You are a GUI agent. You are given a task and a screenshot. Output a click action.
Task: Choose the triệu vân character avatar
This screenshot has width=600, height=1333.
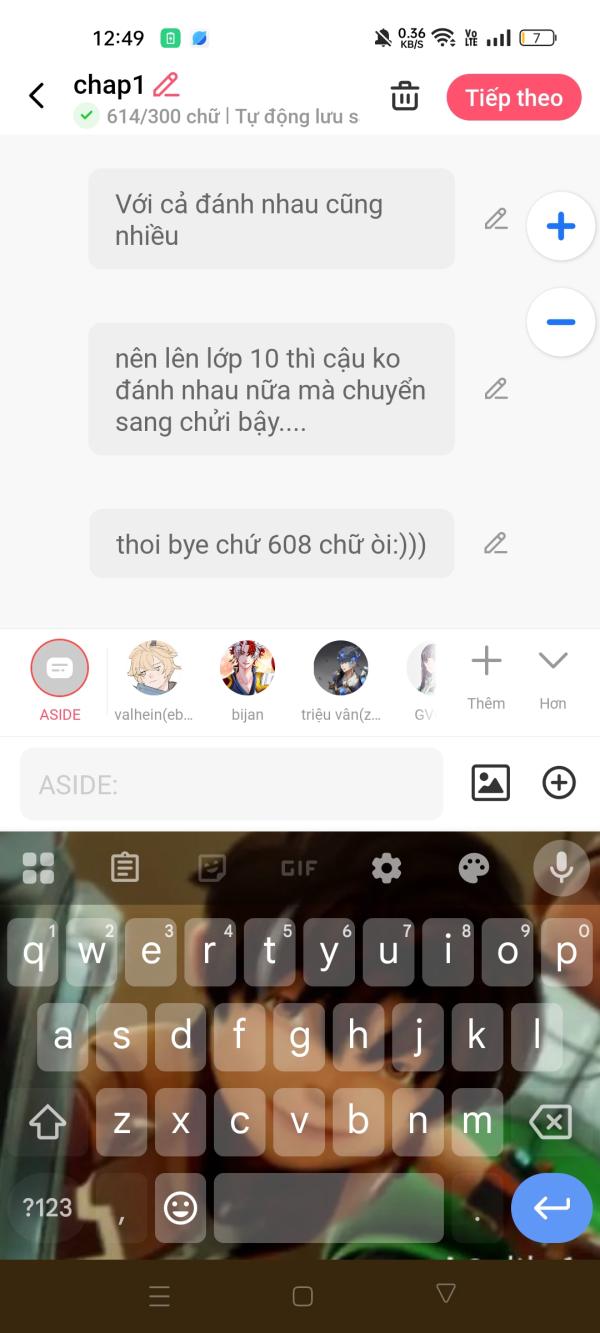tap(341, 680)
